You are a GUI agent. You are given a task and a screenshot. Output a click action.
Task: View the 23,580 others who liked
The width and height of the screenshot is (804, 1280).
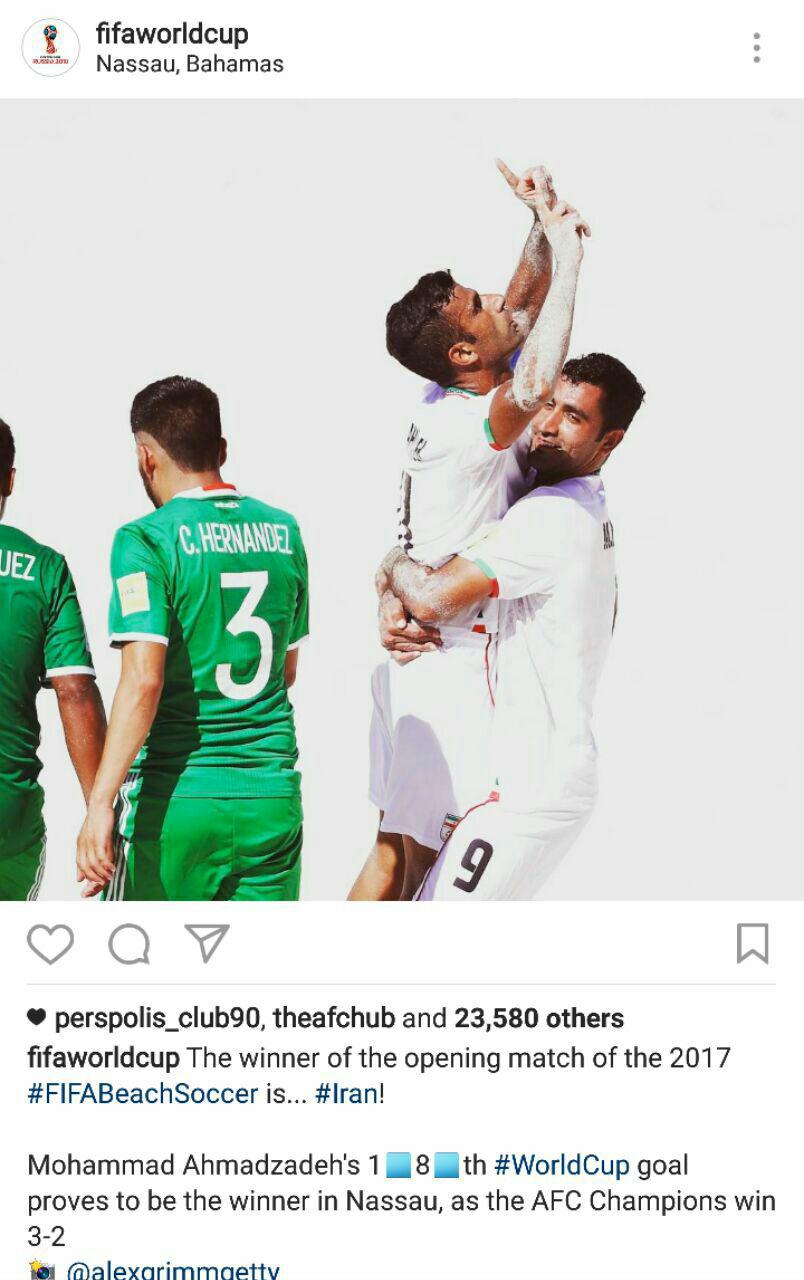[538, 1018]
